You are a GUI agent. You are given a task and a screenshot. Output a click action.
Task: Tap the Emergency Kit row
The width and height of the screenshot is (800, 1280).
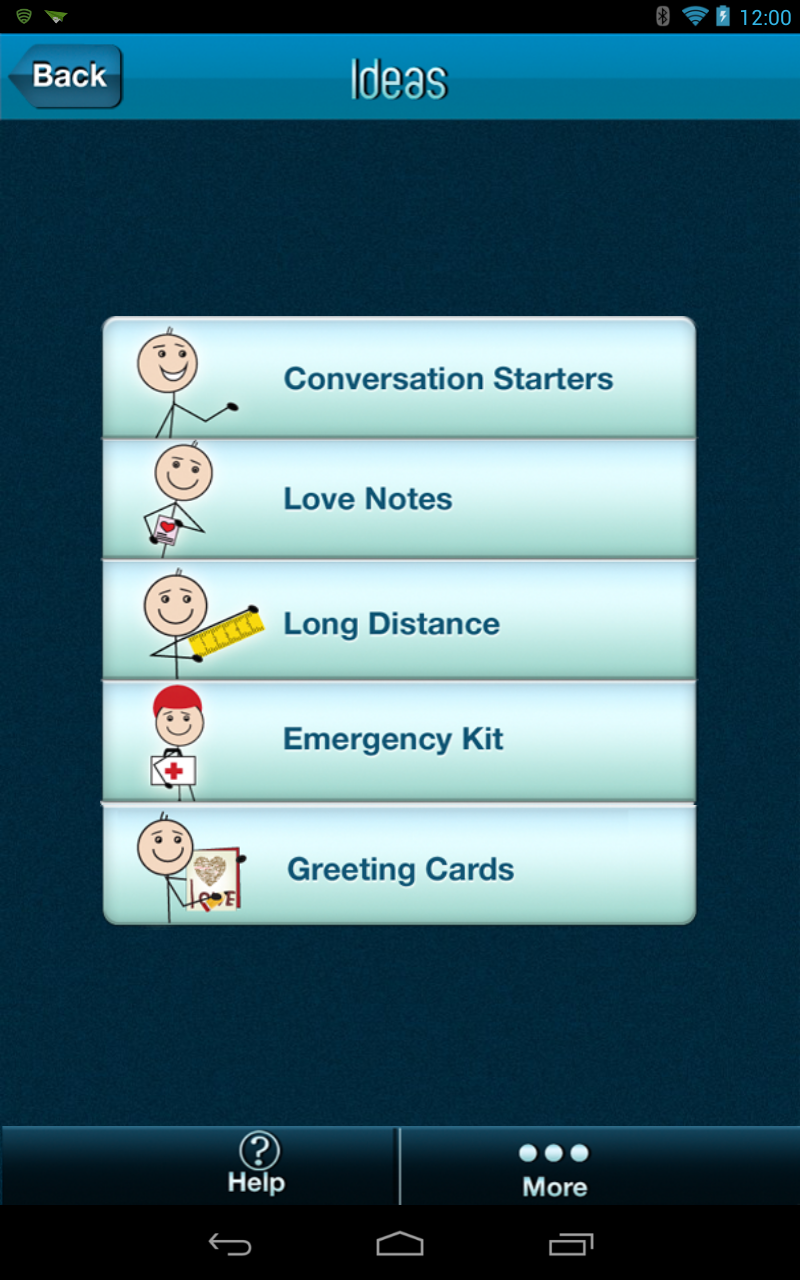coord(399,741)
